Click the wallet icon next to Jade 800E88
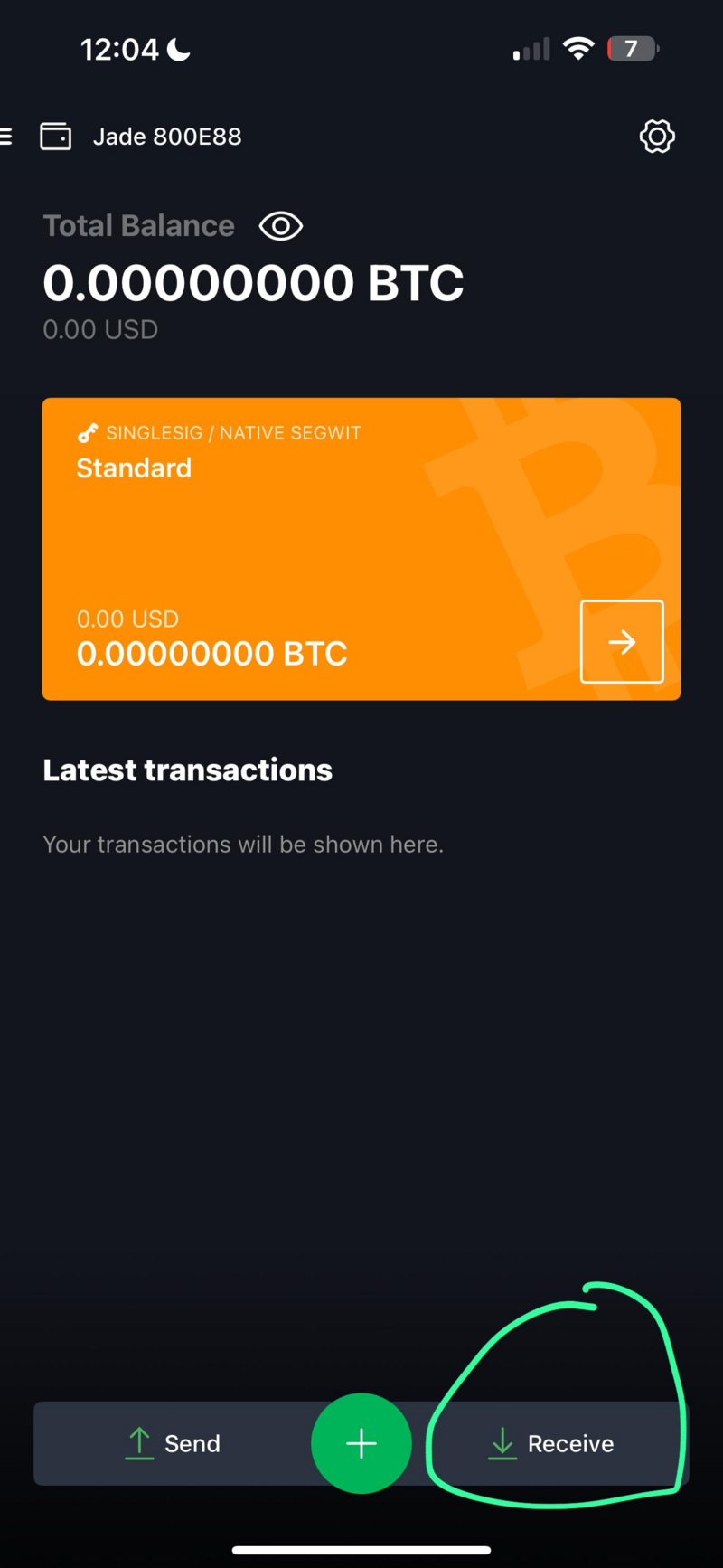 click(55, 137)
